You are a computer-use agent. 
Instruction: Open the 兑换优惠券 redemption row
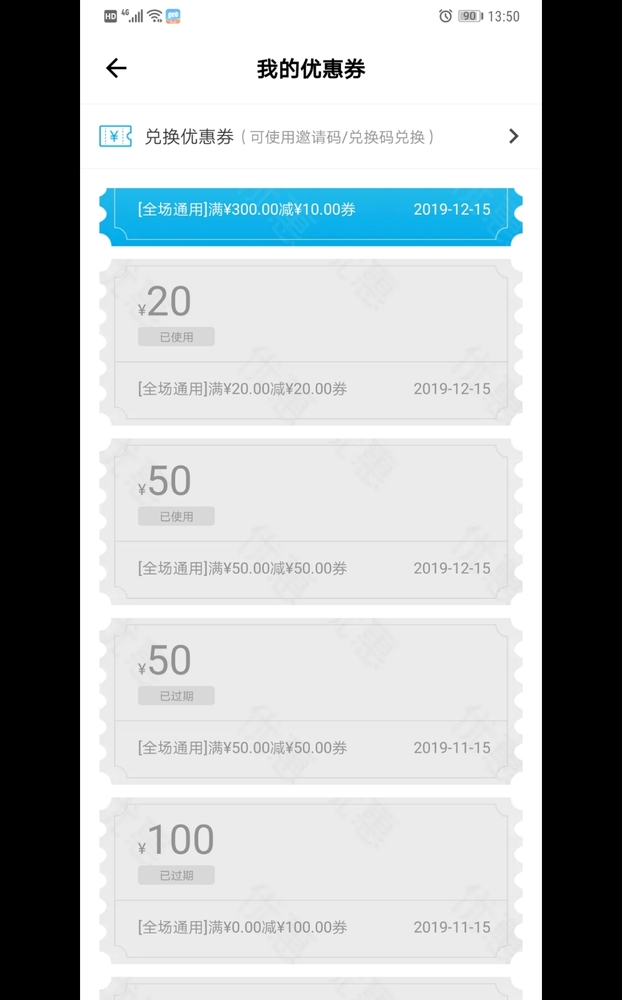pos(311,136)
